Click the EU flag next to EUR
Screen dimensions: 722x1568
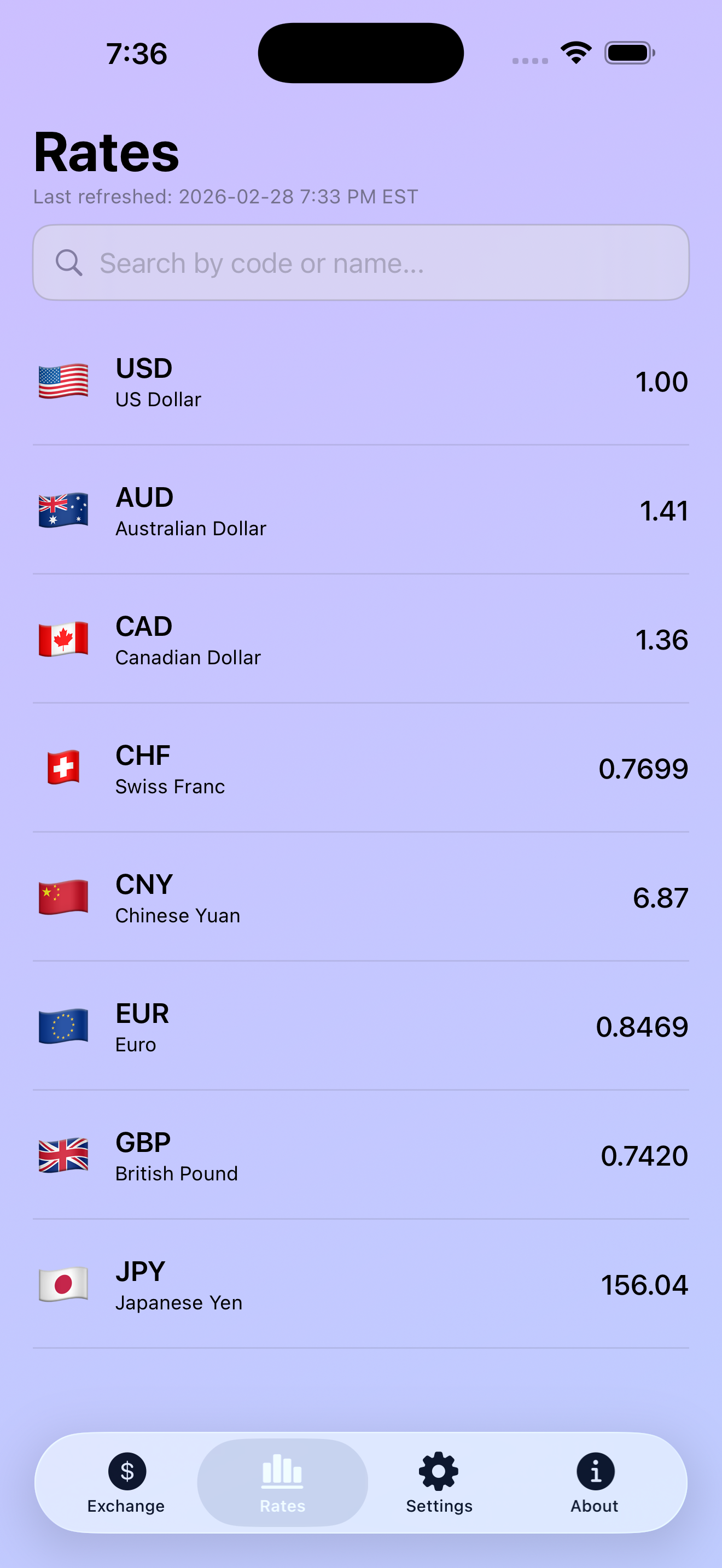click(x=63, y=1026)
